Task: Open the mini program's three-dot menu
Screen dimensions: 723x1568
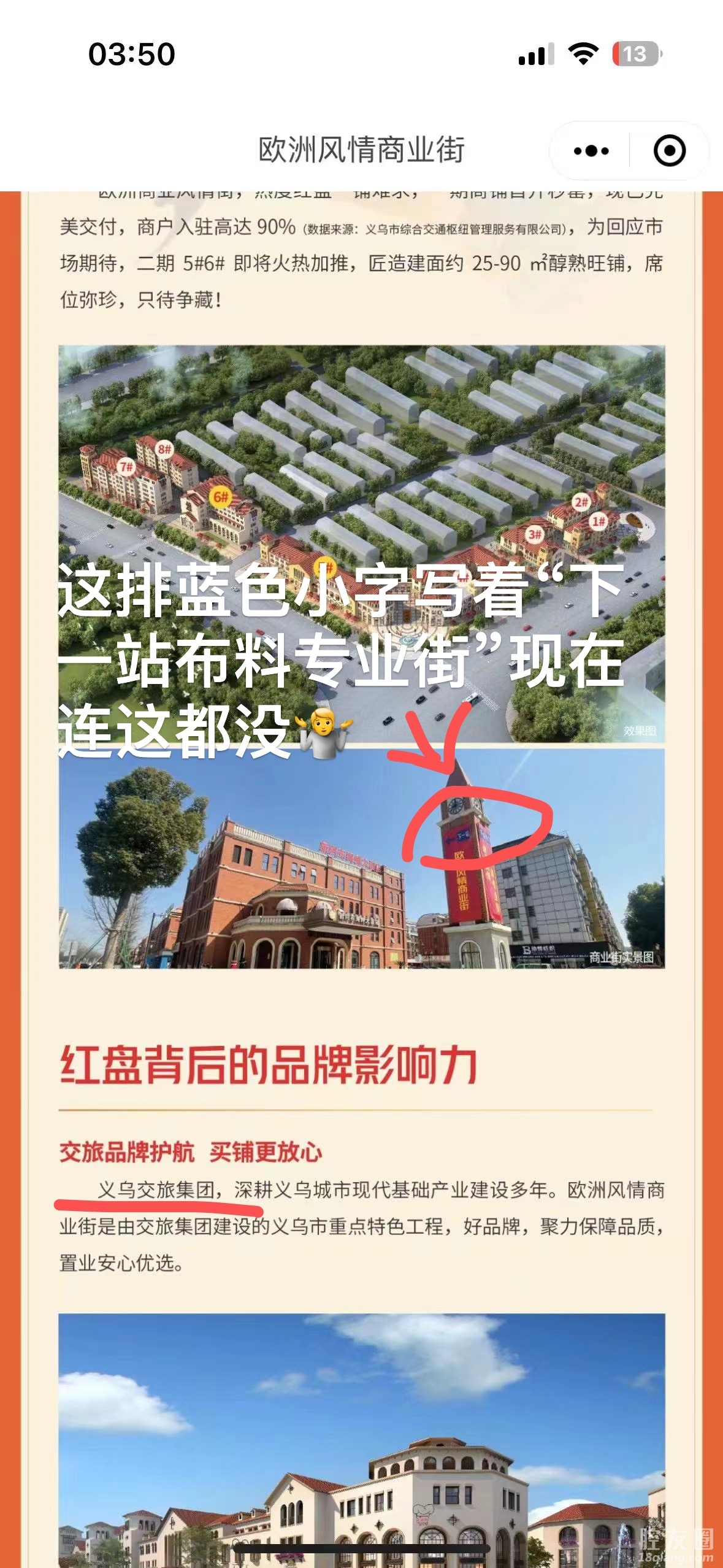Action: pos(591,151)
